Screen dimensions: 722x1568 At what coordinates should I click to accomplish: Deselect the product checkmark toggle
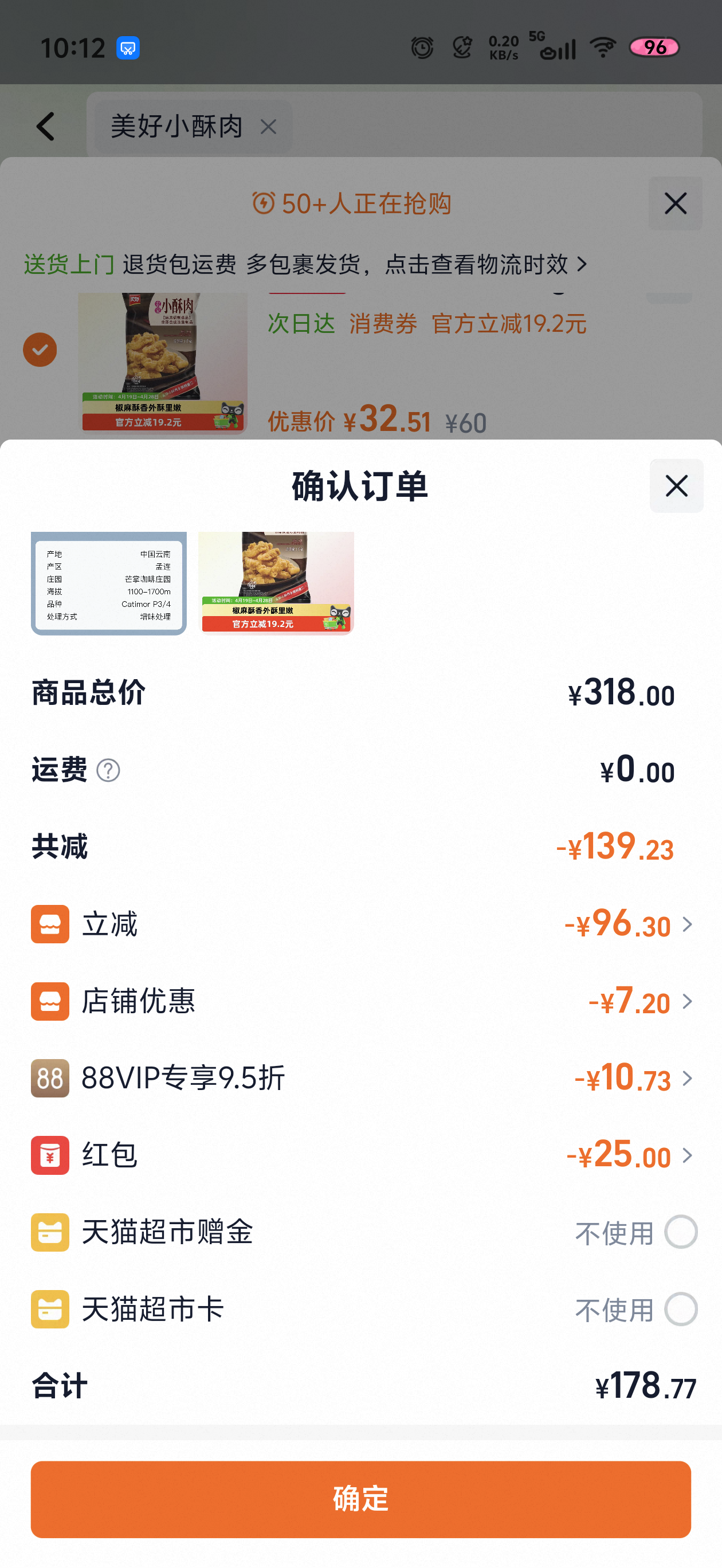(x=40, y=350)
